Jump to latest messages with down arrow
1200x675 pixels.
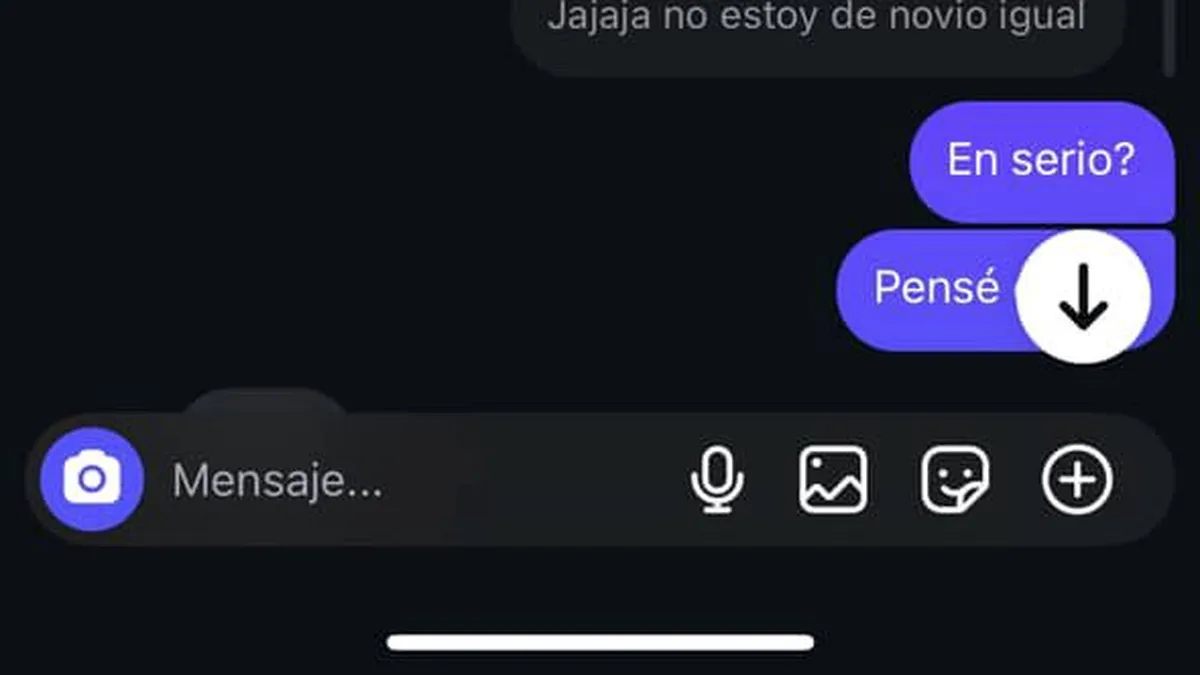1082,297
